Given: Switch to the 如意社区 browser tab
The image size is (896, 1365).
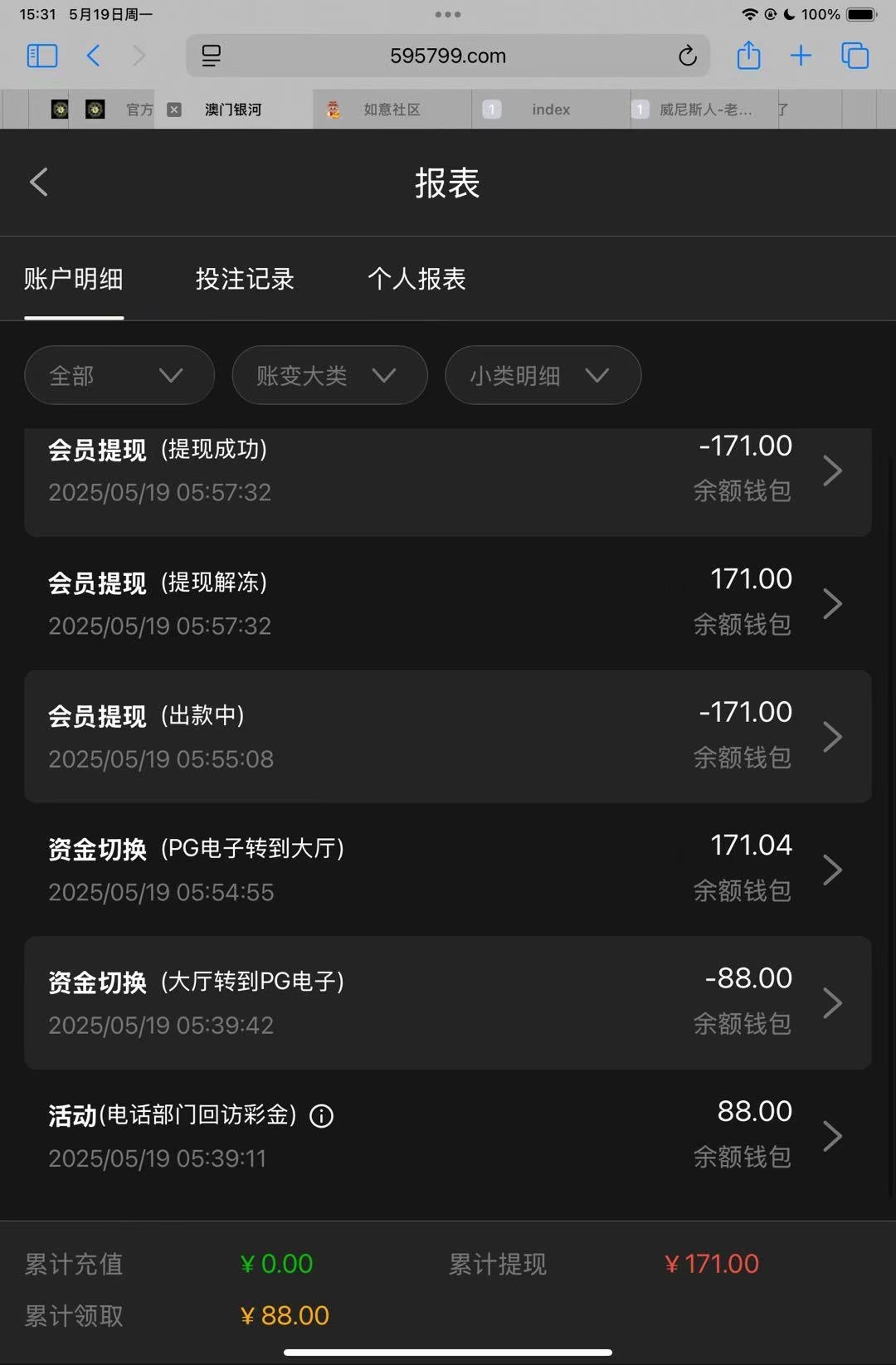Looking at the screenshot, I should 392,110.
